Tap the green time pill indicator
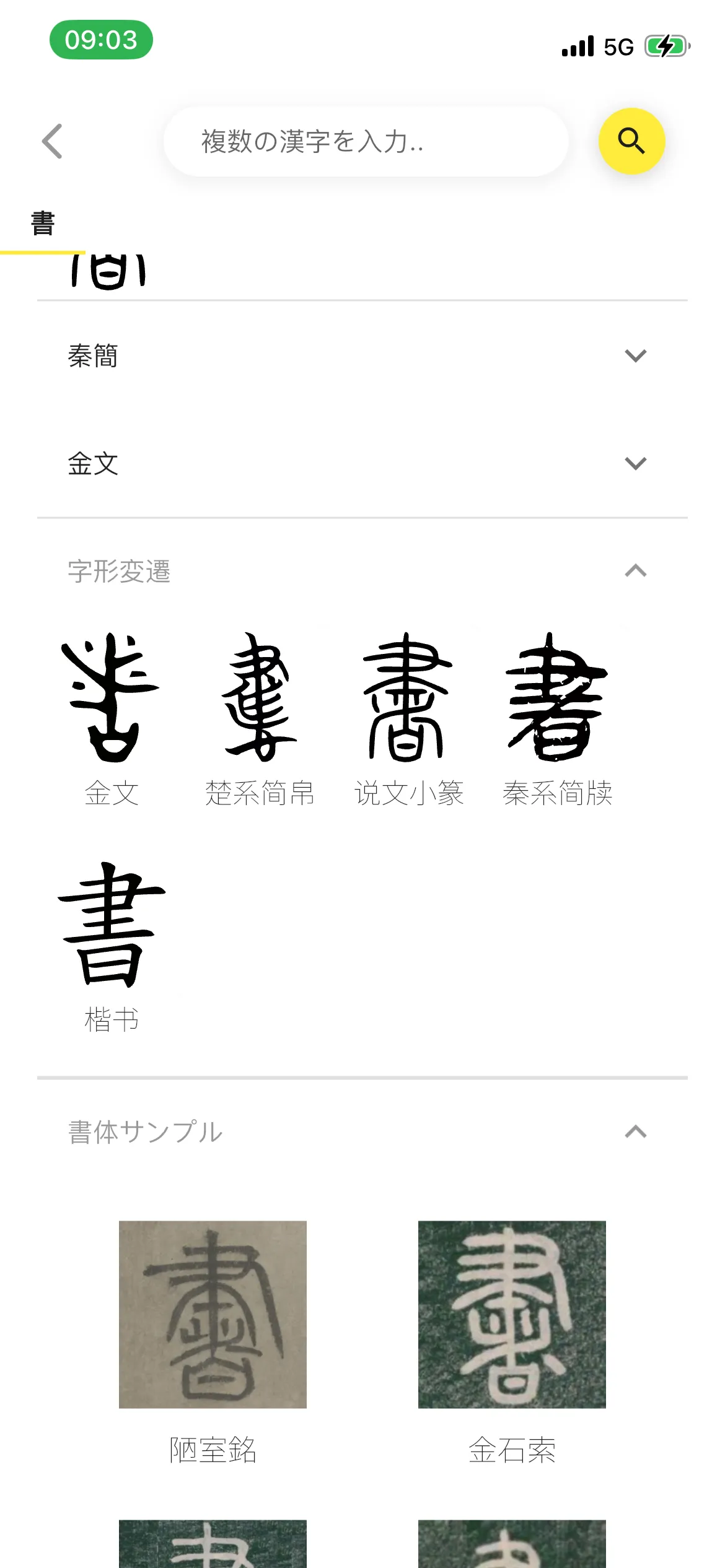The height and width of the screenshot is (1568, 725). [101, 41]
